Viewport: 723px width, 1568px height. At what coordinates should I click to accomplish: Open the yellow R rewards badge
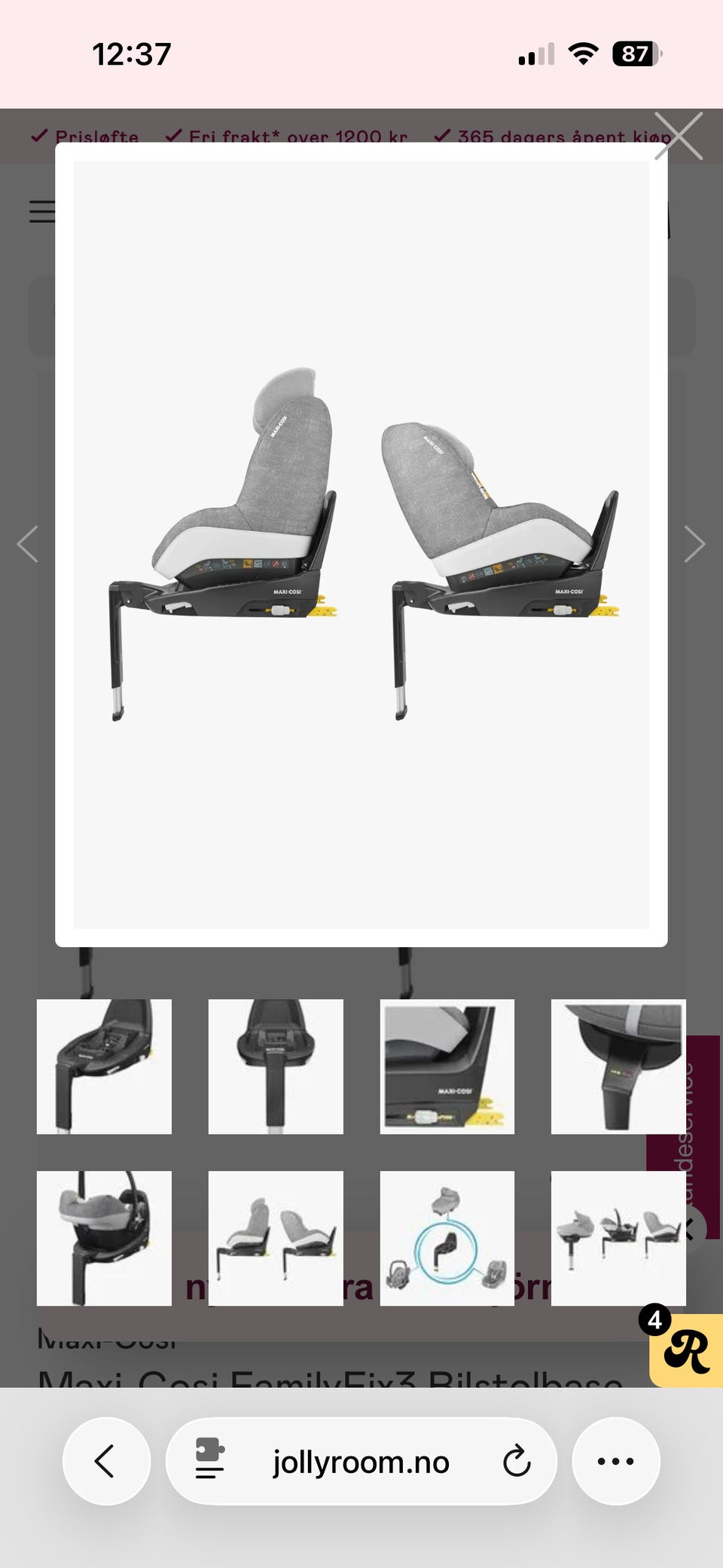tap(686, 1350)
